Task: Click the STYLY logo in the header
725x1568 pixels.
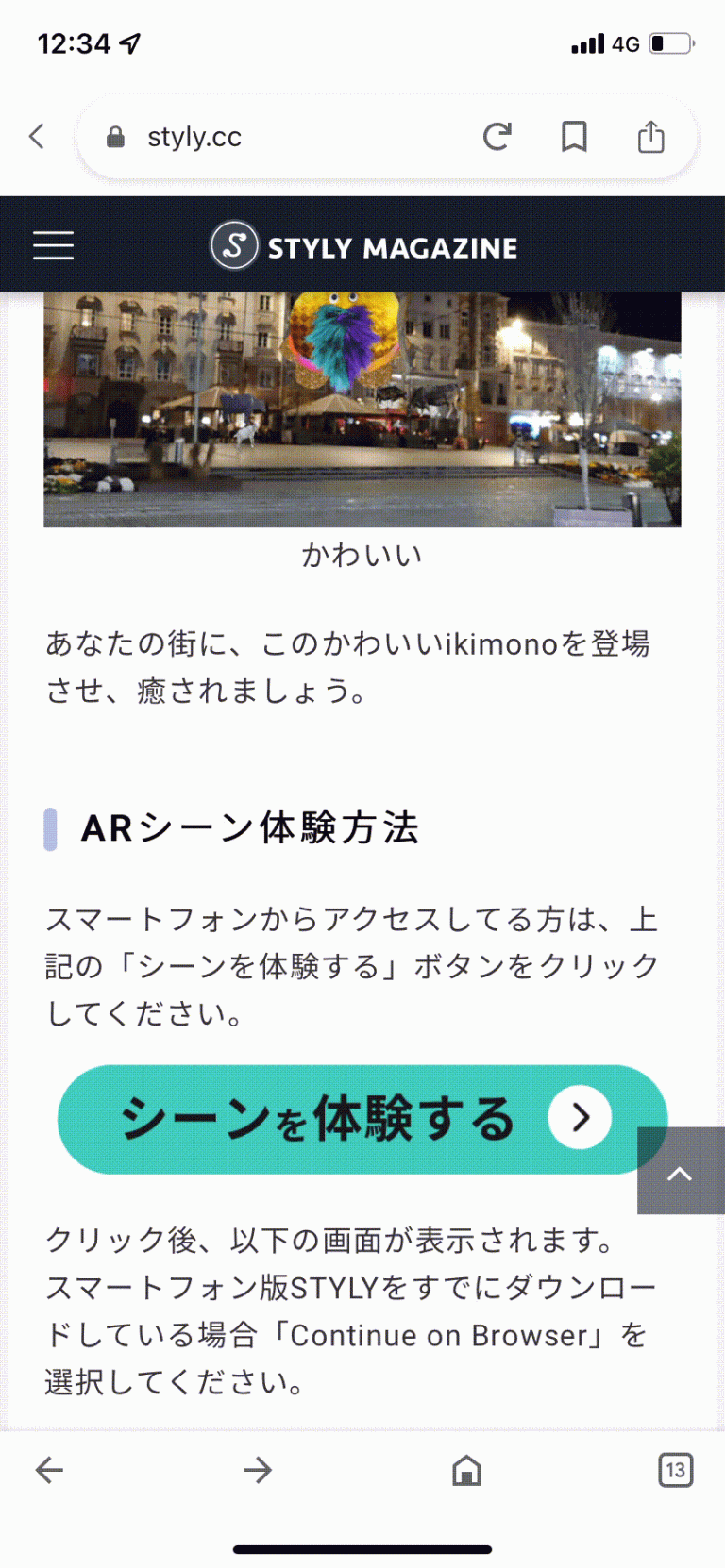Action: (x=233, y=245)
